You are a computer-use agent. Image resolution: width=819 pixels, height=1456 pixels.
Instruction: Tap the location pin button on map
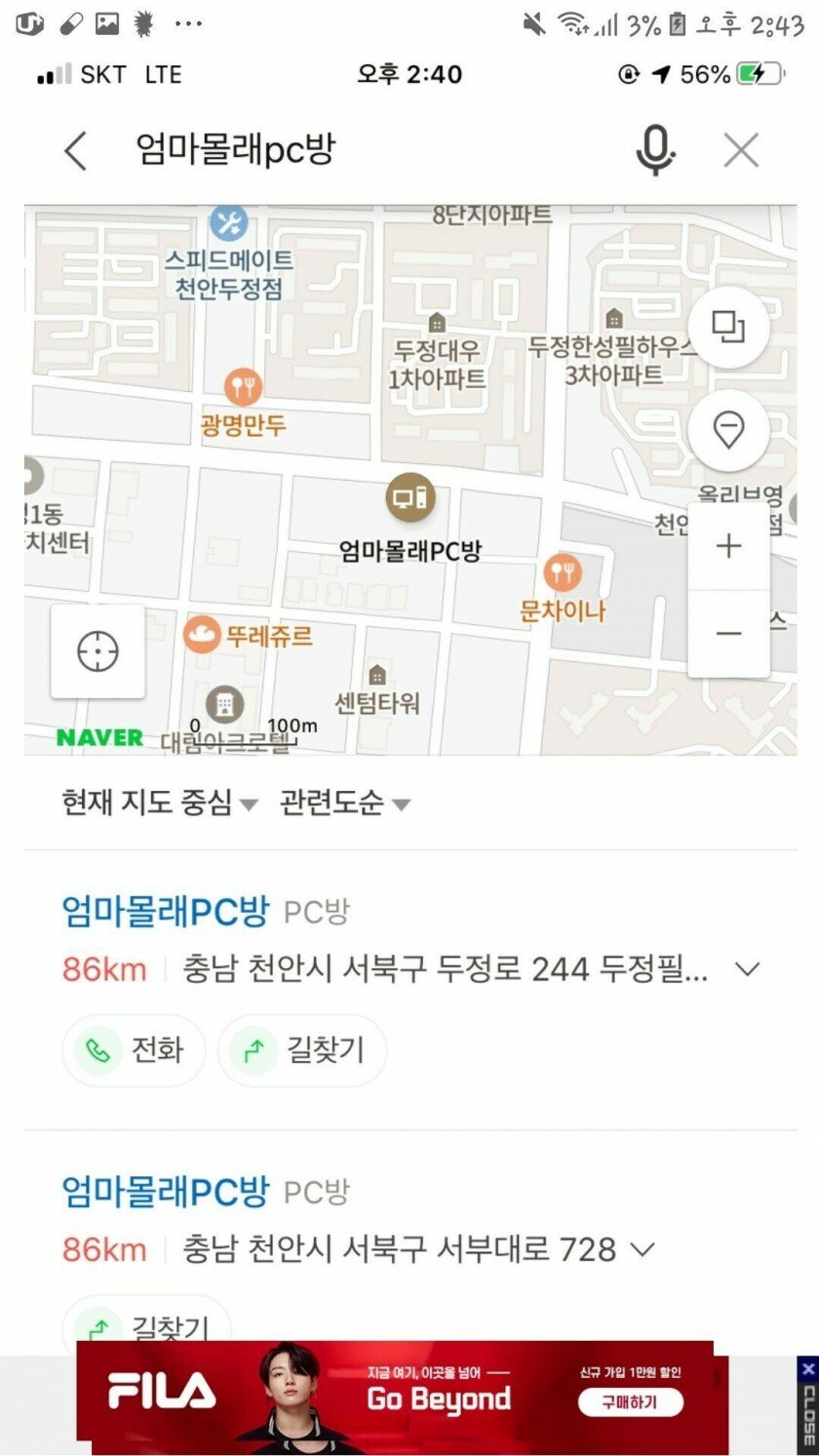(x=728, y=429)
